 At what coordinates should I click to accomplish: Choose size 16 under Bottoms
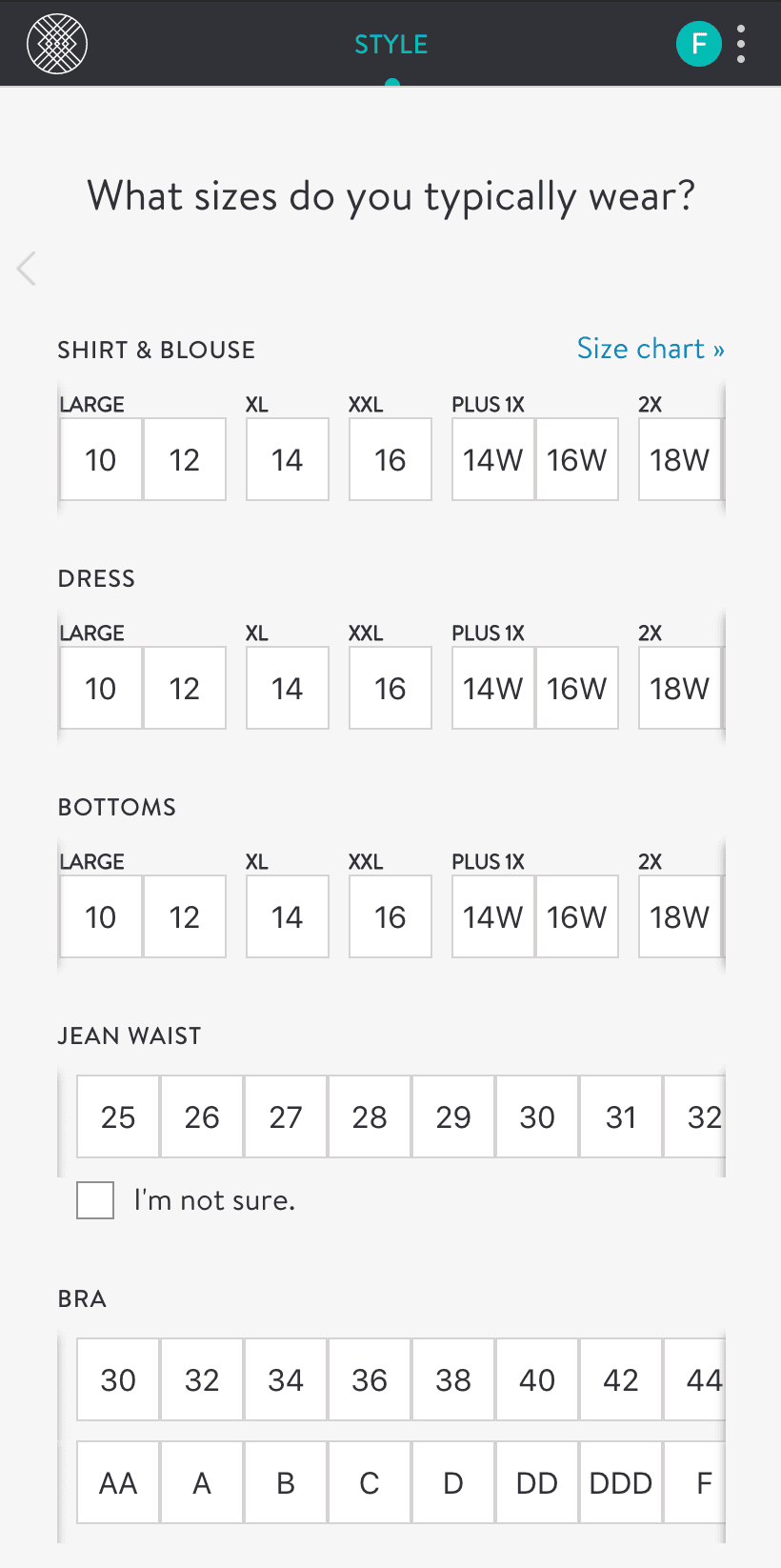click(390, 916)
